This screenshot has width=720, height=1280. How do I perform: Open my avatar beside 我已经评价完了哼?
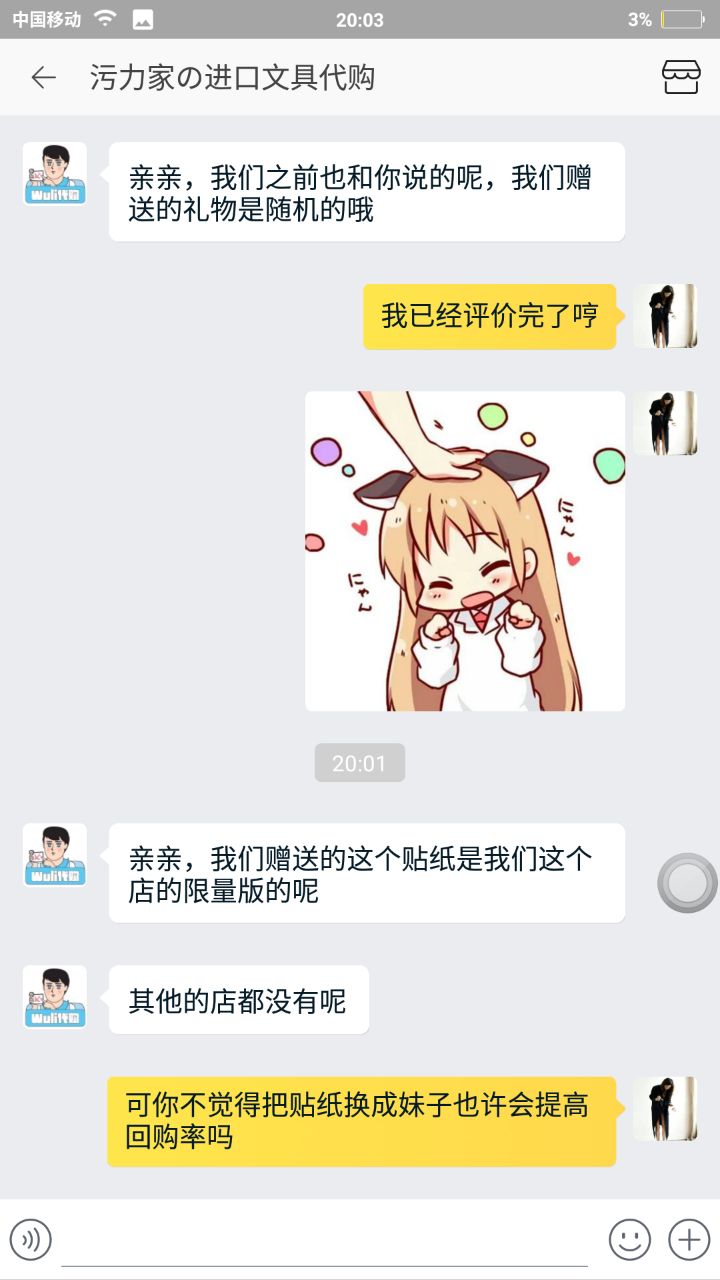click(x=665, y=316)
